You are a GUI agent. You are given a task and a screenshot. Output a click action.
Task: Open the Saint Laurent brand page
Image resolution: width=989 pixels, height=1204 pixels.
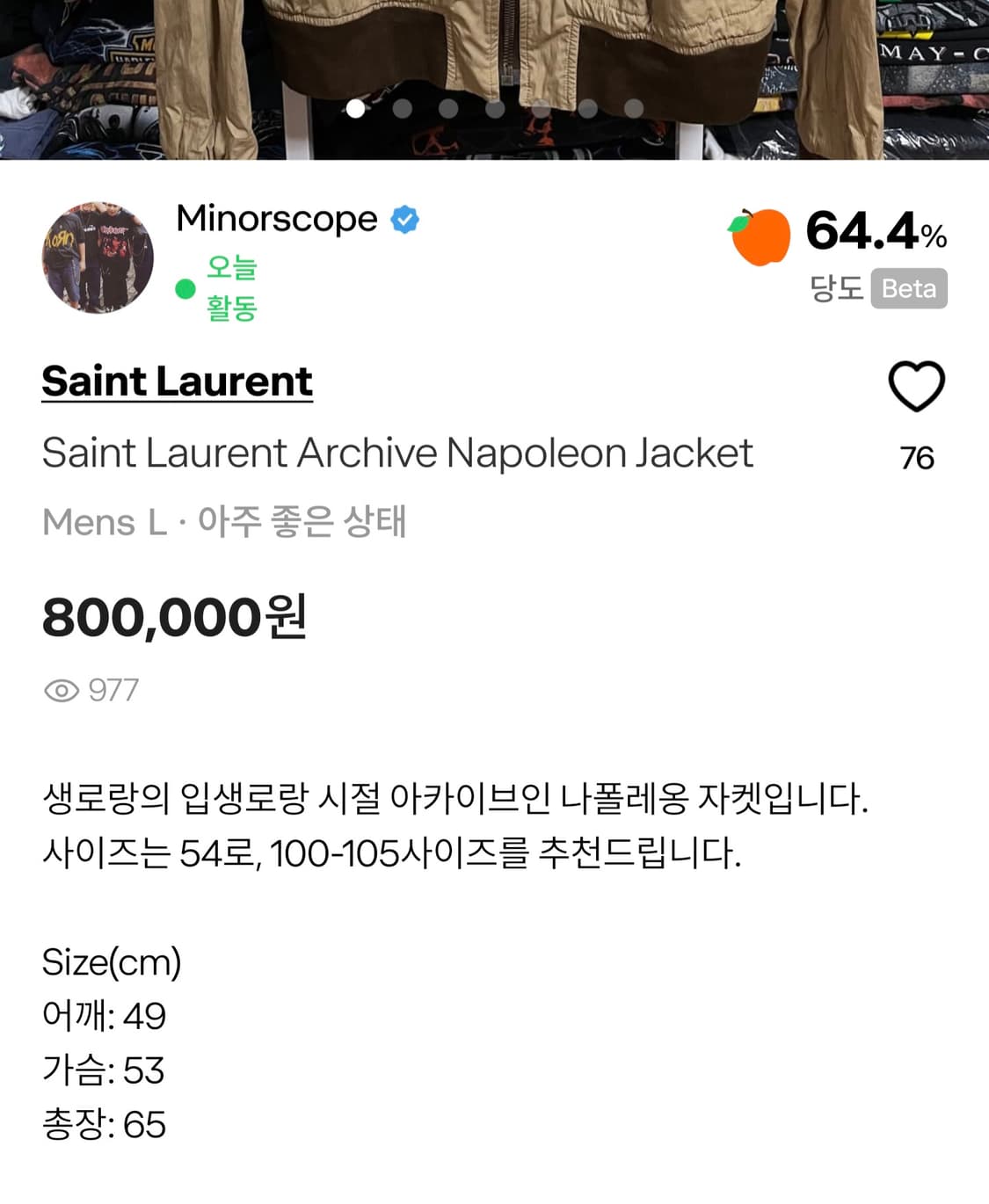(x=177, y=381)
